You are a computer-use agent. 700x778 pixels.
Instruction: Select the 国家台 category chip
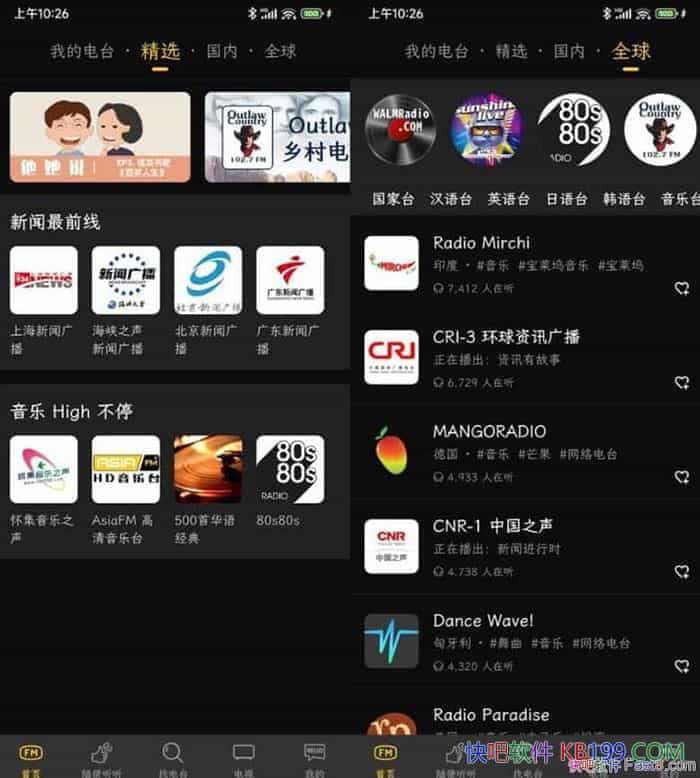coord(393,199)
